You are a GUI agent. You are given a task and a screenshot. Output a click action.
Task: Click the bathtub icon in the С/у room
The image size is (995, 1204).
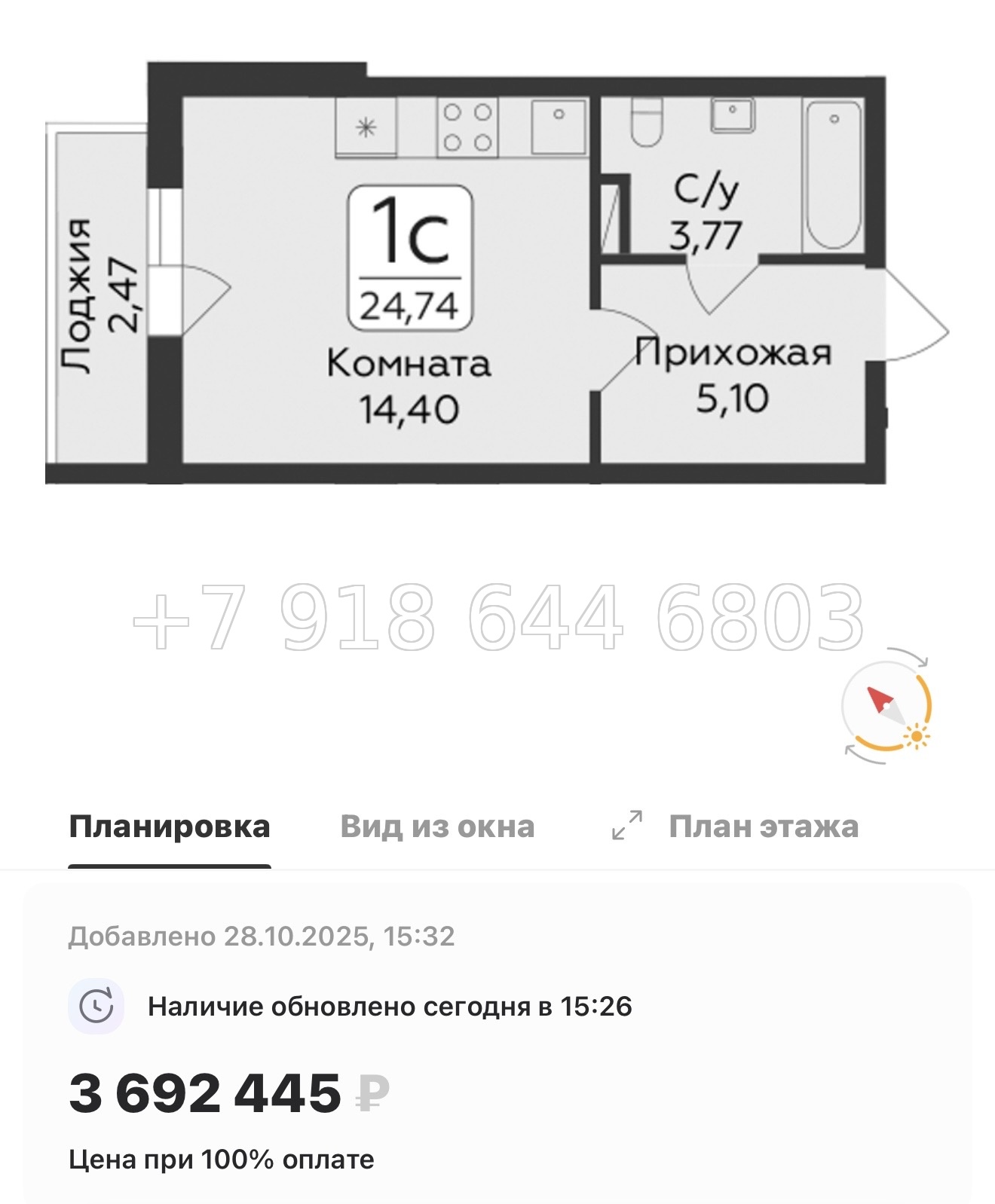(x=833, y=173)
